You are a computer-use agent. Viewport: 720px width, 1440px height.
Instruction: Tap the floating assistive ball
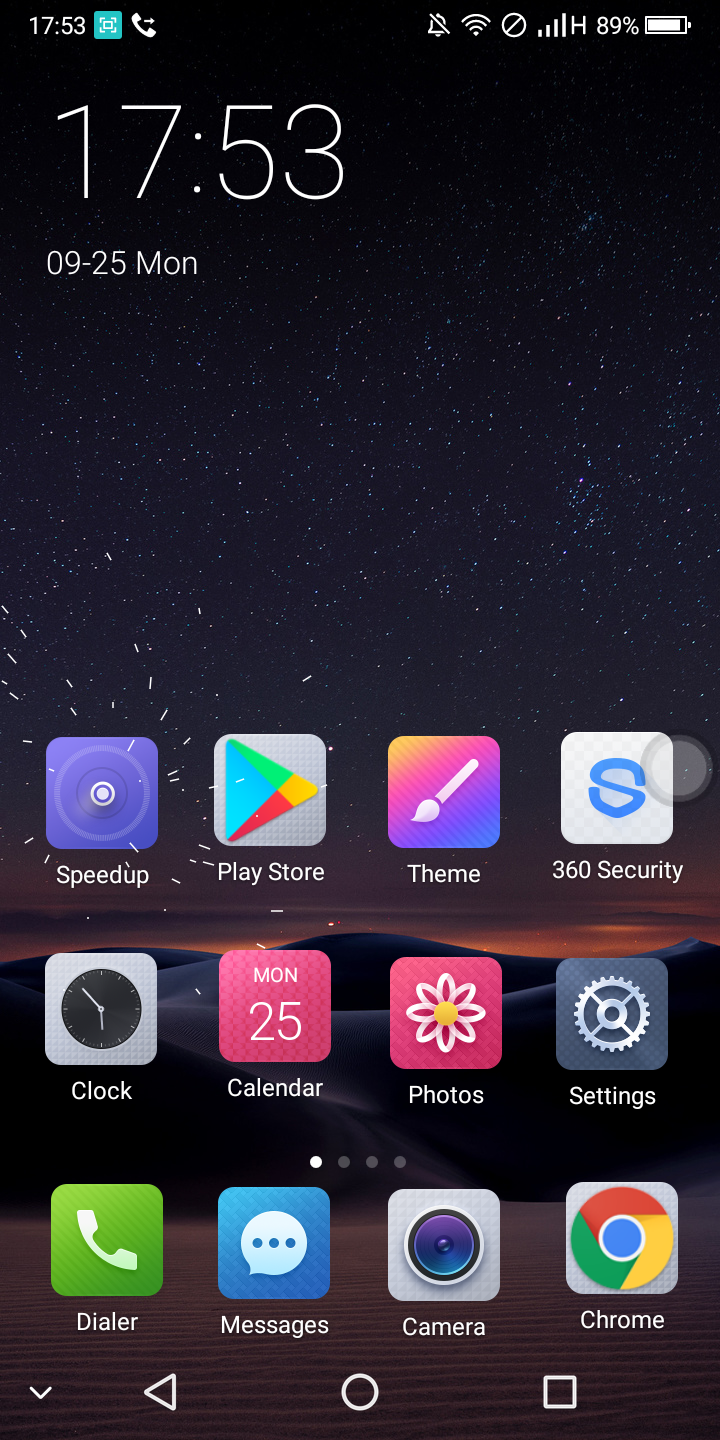(x=677, y=769)
